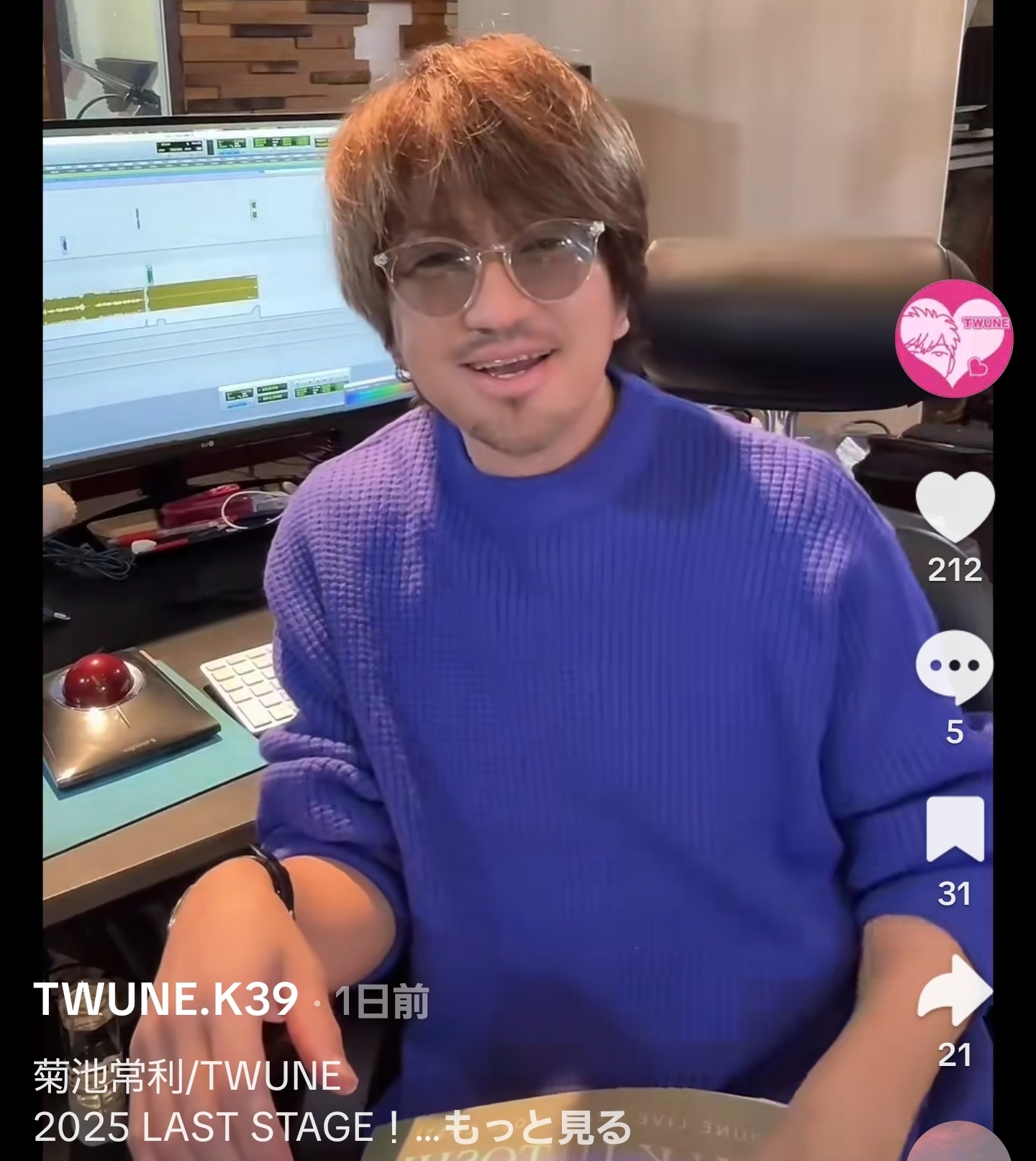Bookmark this video

(x=955, y=829)
